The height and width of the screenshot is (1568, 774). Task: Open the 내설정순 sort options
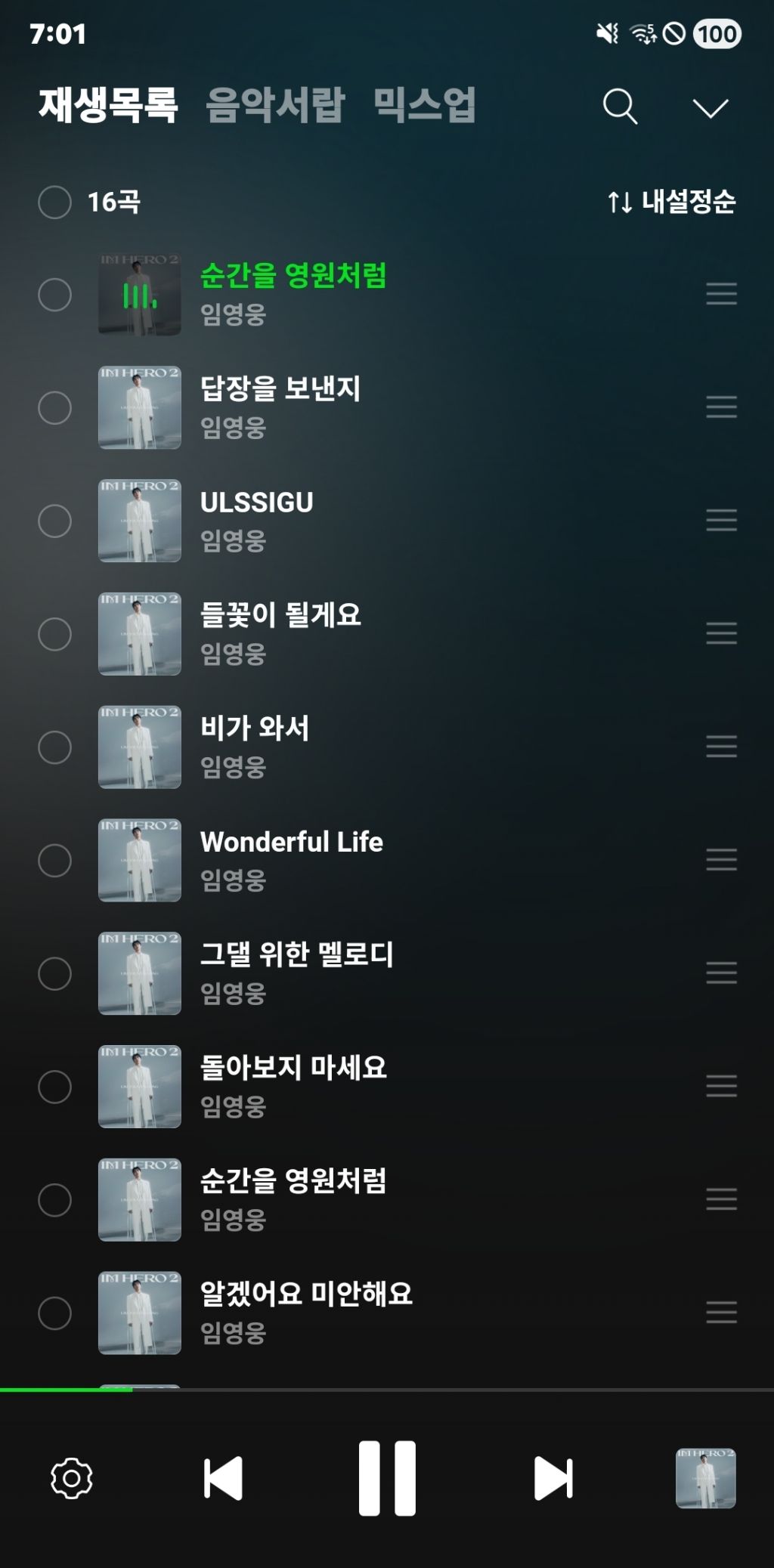point(672,202)
